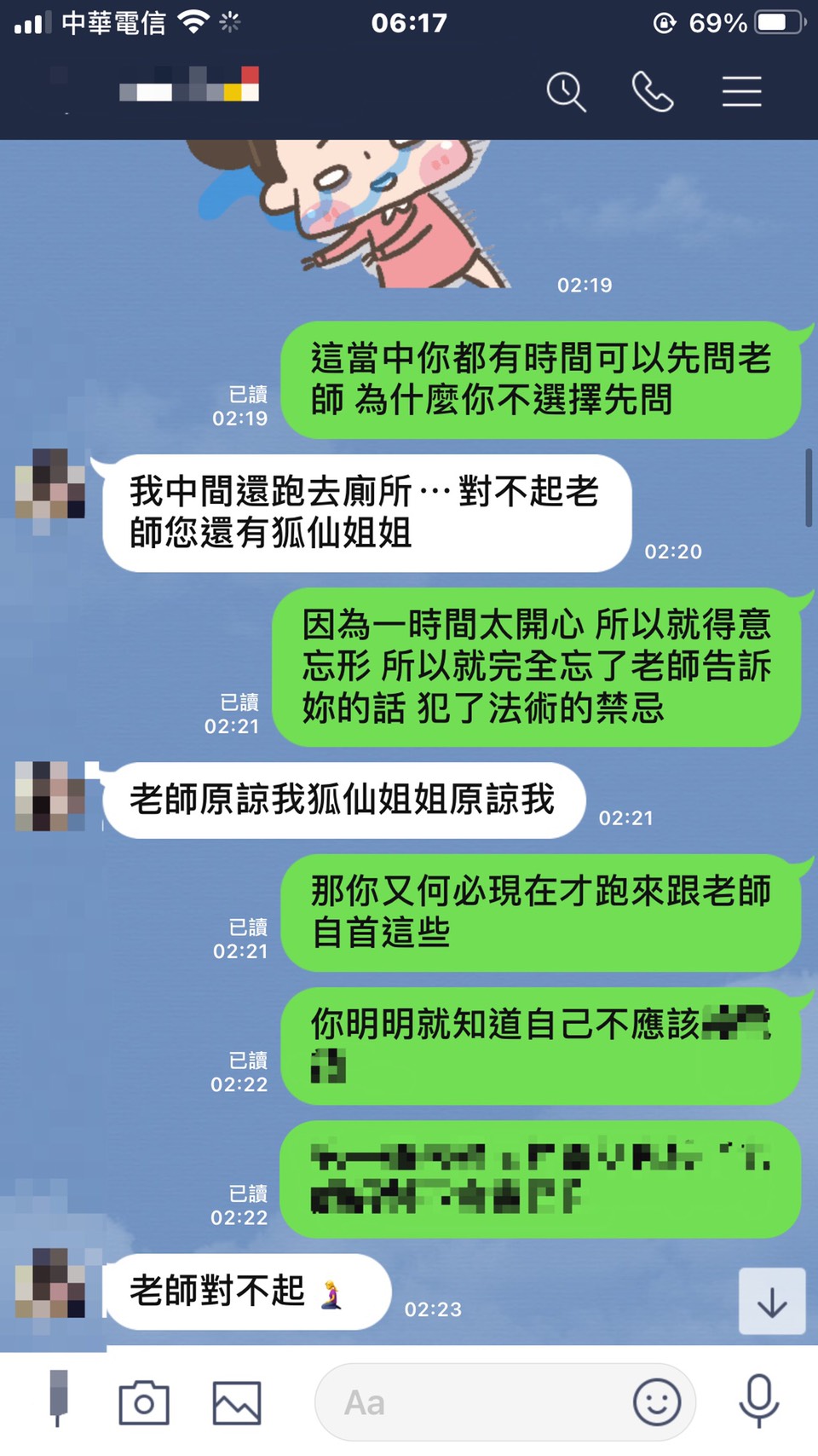Open sender's avatar next to 老師對不起

pos(49,1283)
